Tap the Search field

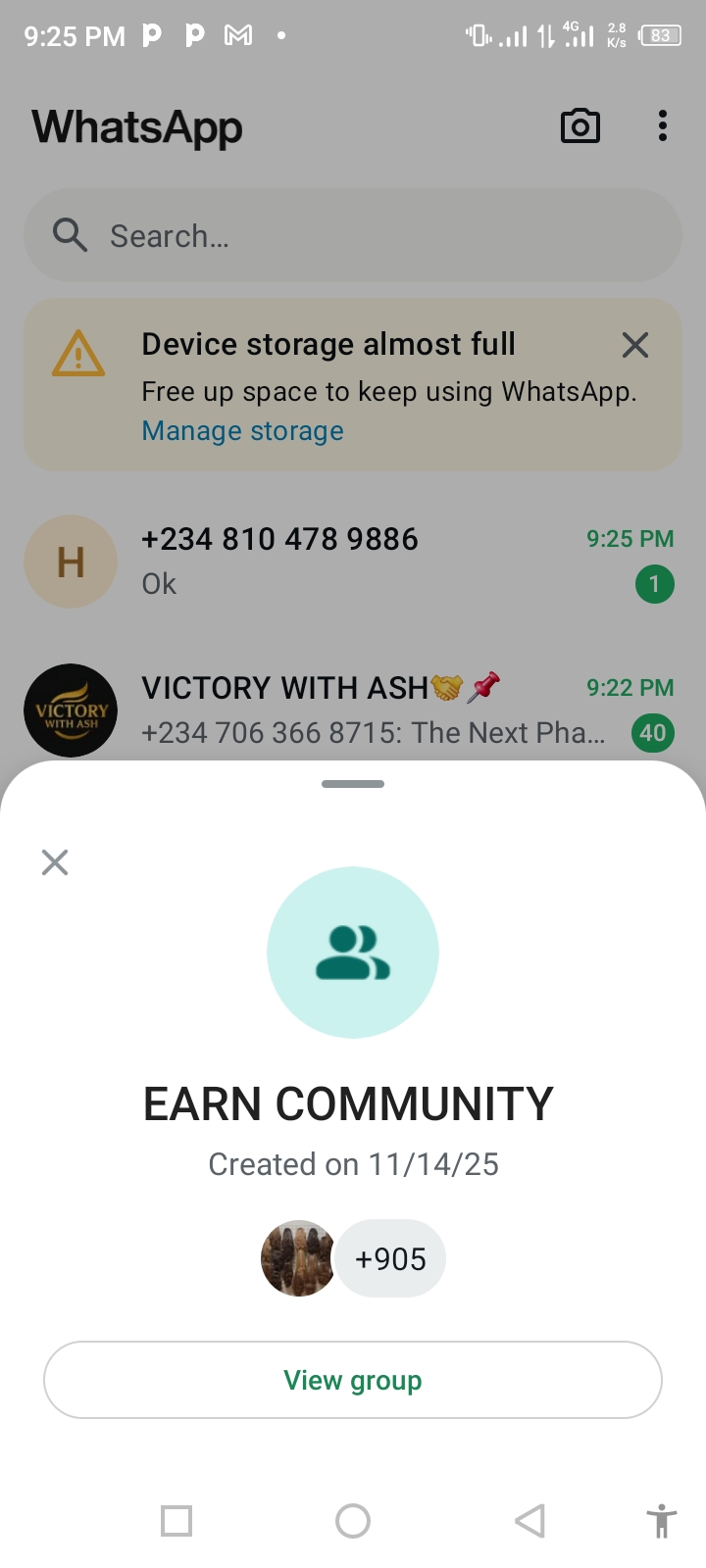(353, 236)
